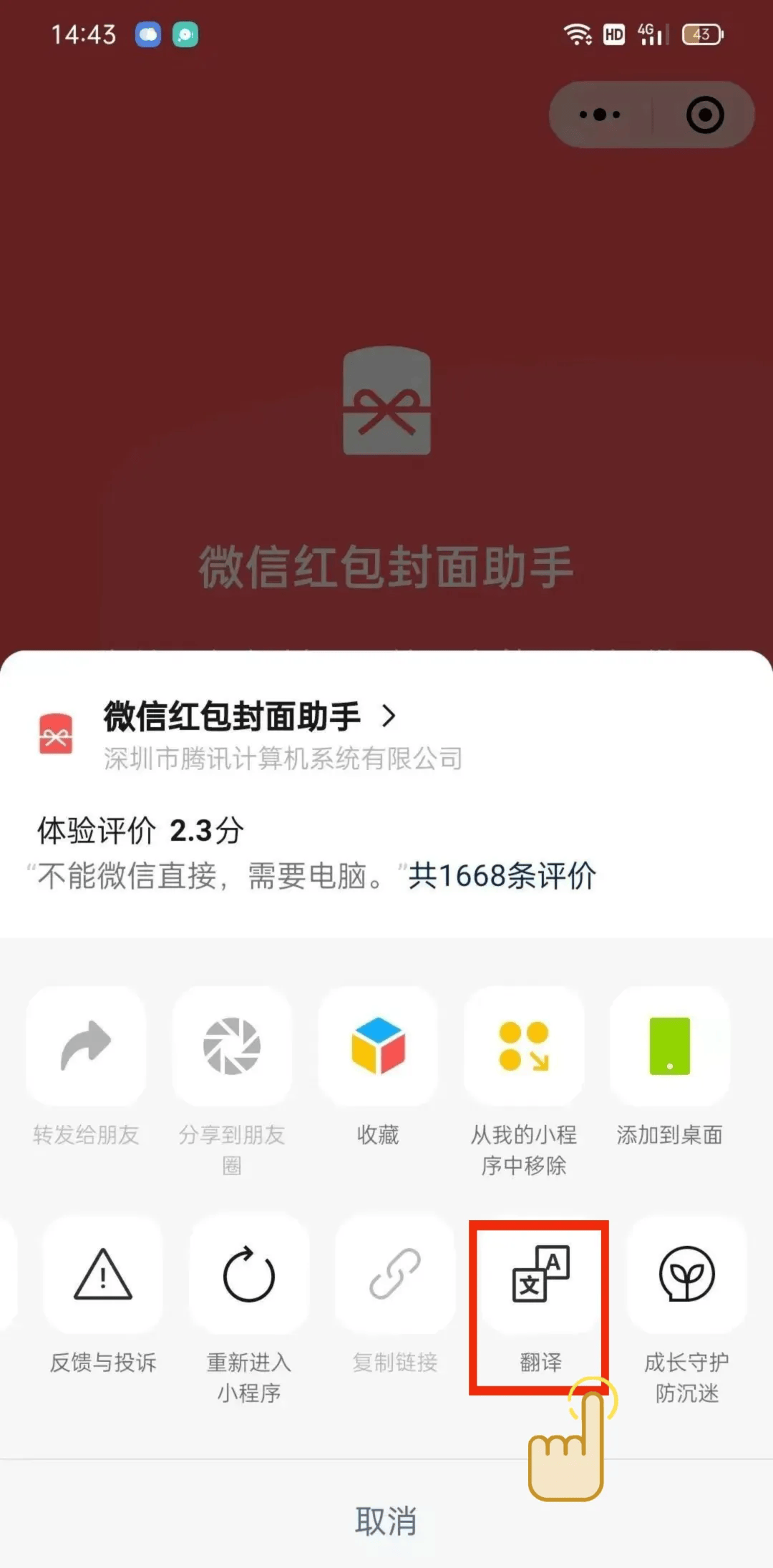
Task: Choose 添加到桌面 shortcut option
Action: click(x=670, y=1047)
